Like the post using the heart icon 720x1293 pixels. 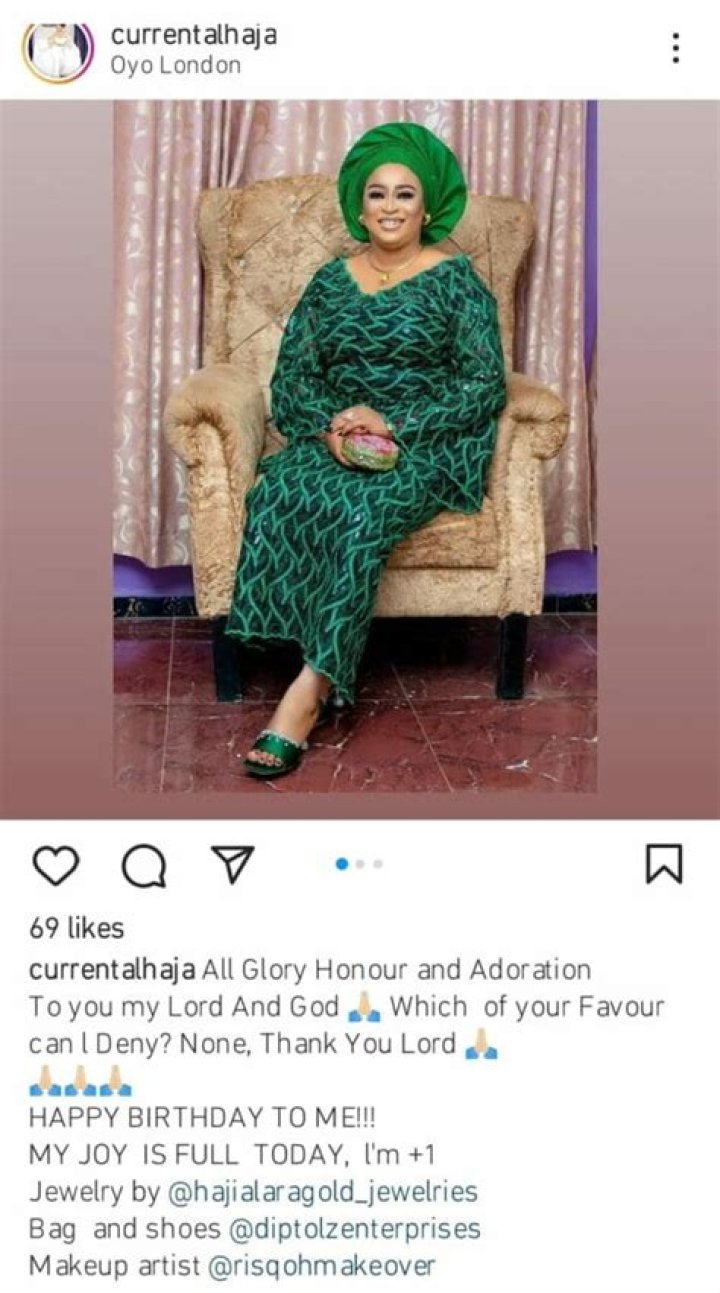[58, 864]
